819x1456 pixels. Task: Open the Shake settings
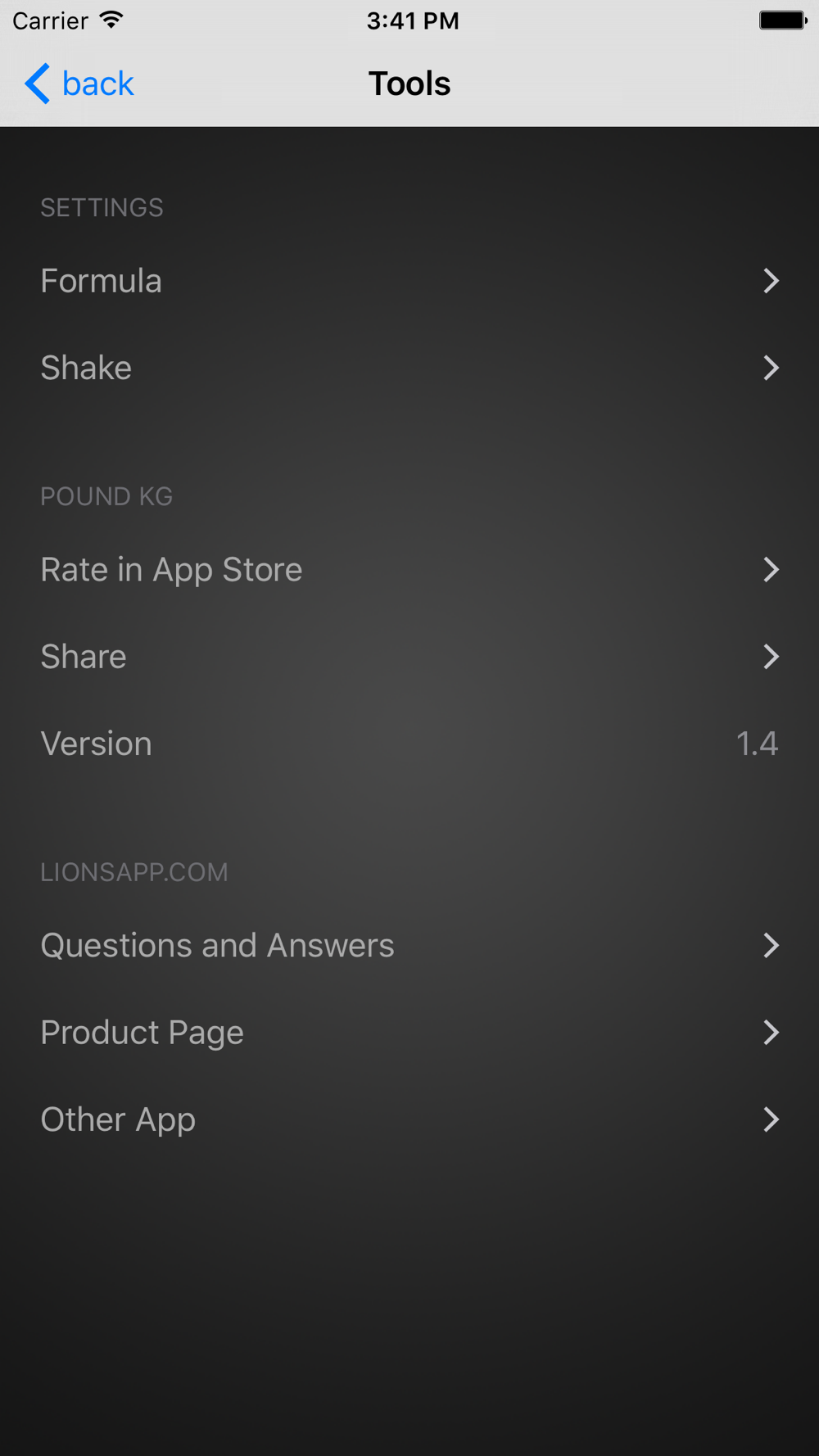(409, 368)
